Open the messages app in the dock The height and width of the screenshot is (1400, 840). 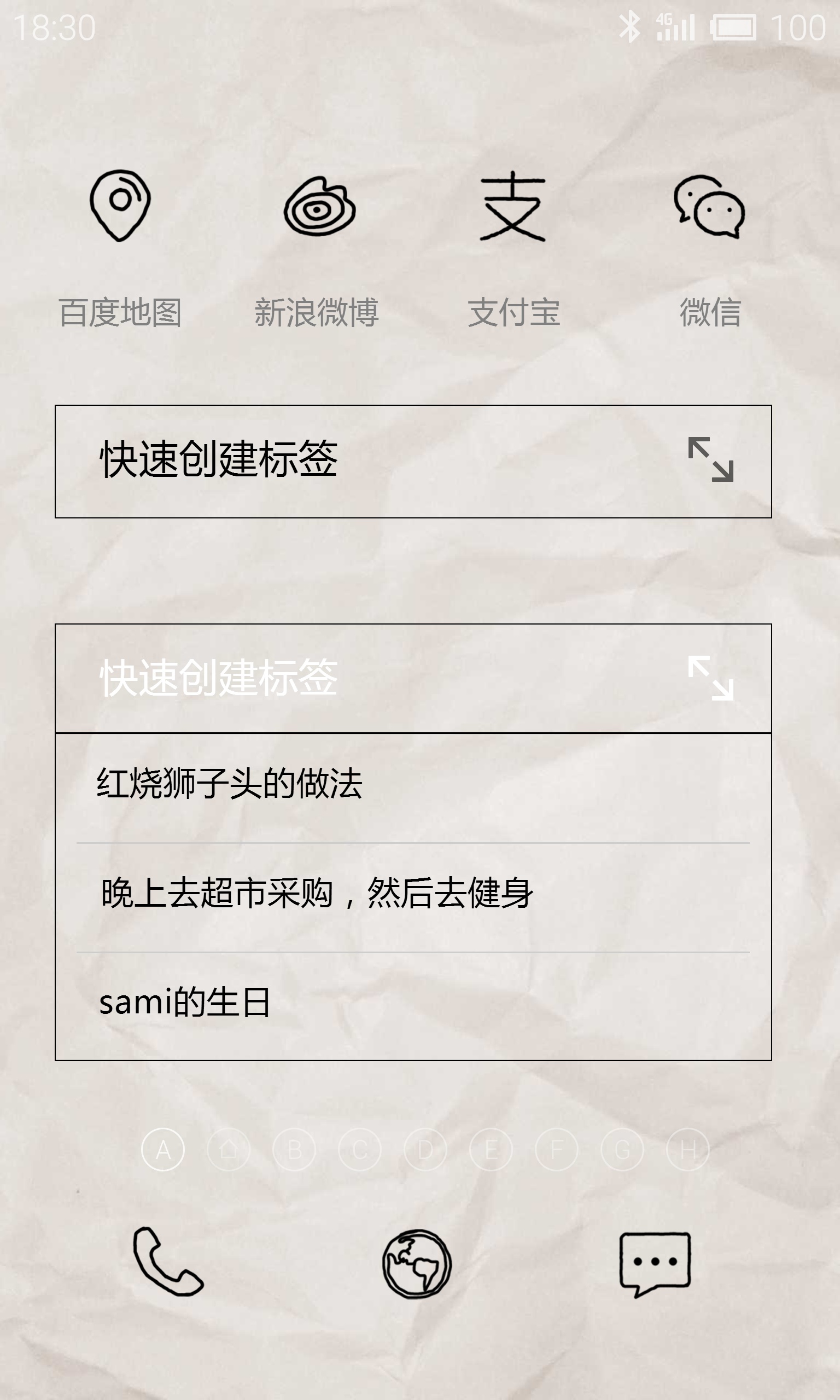pyautogui.click(x=655, y=1263)
